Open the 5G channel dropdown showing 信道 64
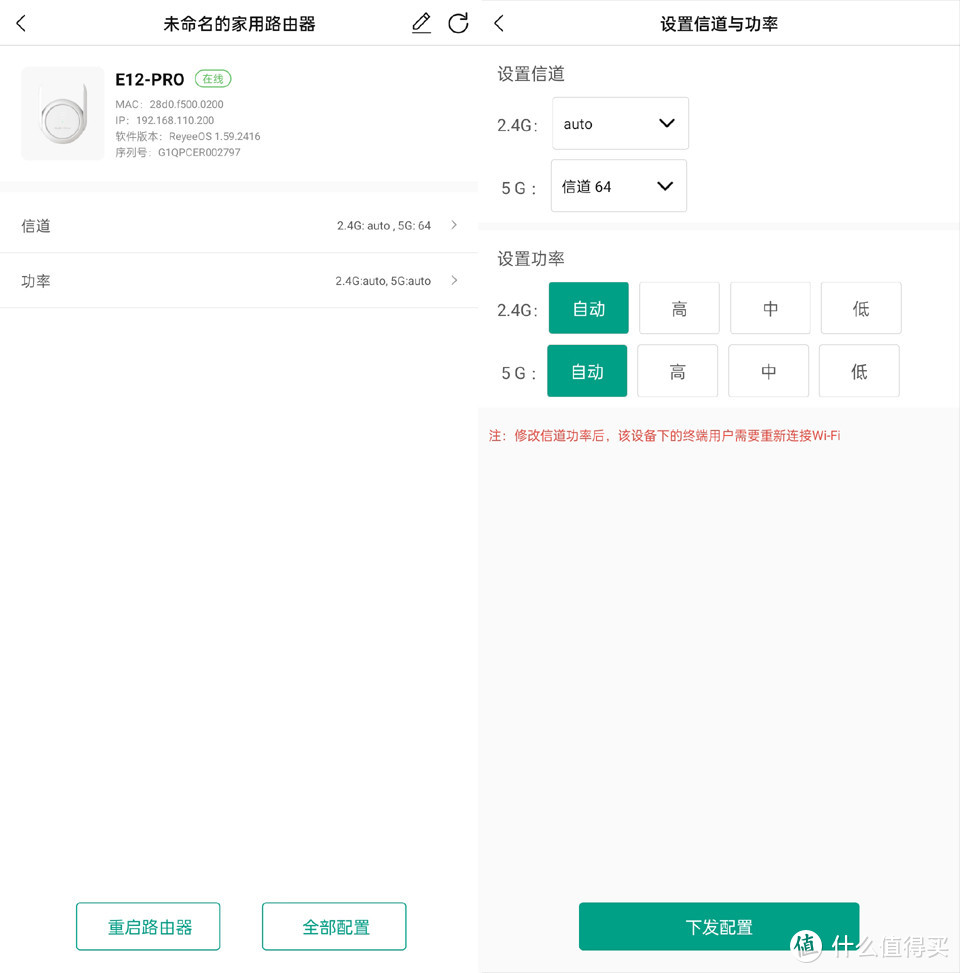960x973 pixels. [x=618, y=185]
